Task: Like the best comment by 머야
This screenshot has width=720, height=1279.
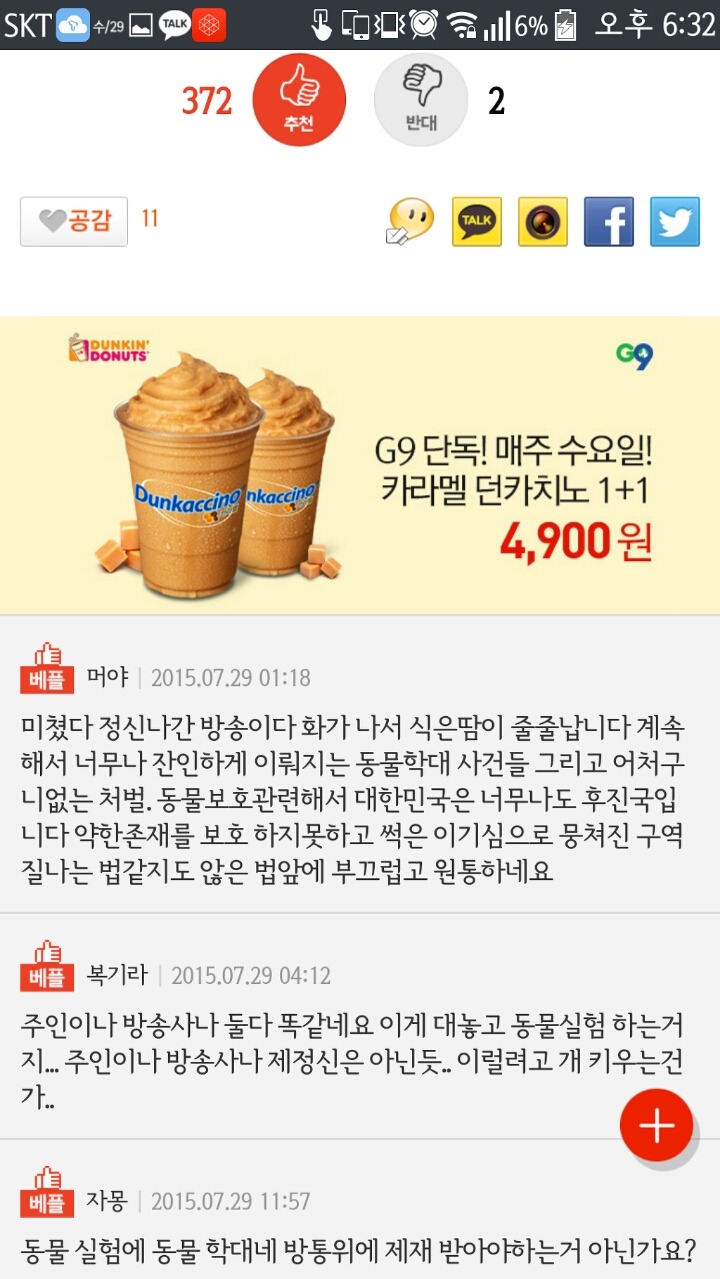Action: 47,668
